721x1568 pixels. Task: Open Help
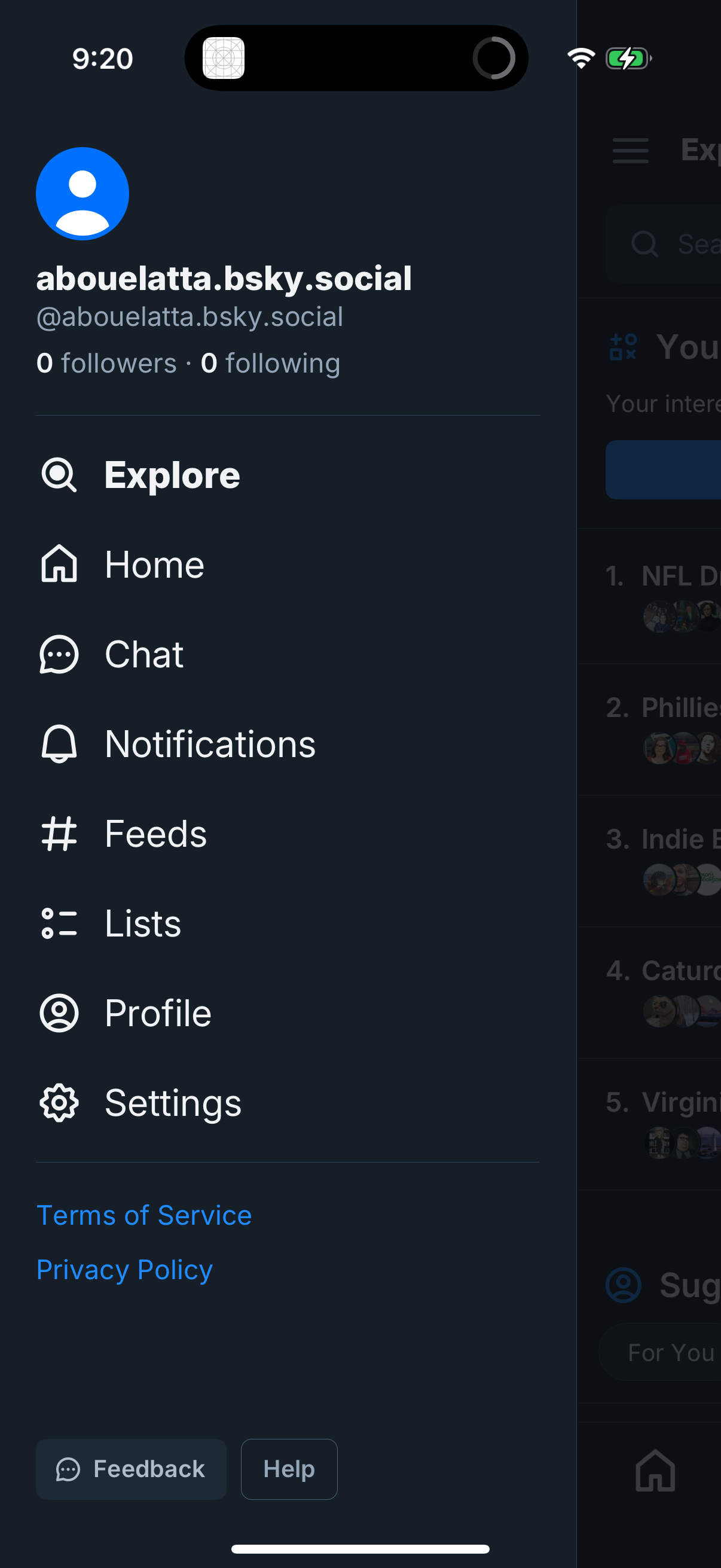pyautogui.click(x=289, y=1469)
